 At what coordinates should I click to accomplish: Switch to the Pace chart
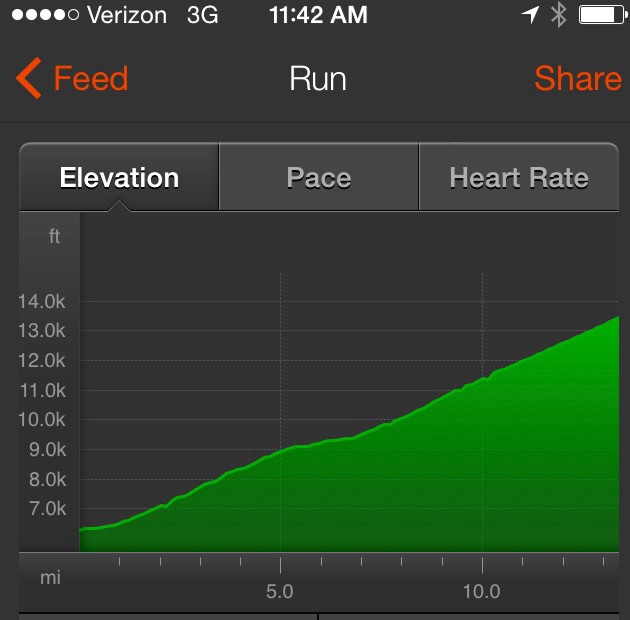click(318, 178)
